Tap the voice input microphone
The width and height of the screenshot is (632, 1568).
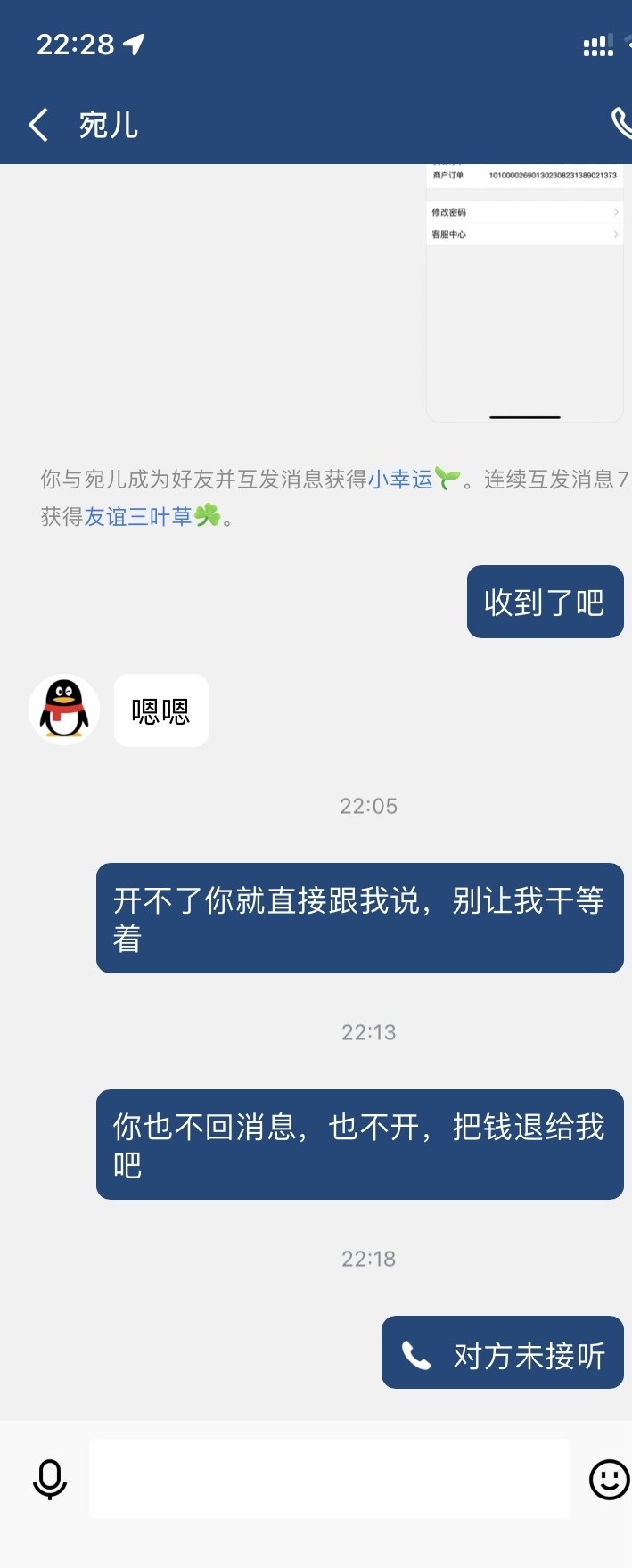(x=50, y=1479)
